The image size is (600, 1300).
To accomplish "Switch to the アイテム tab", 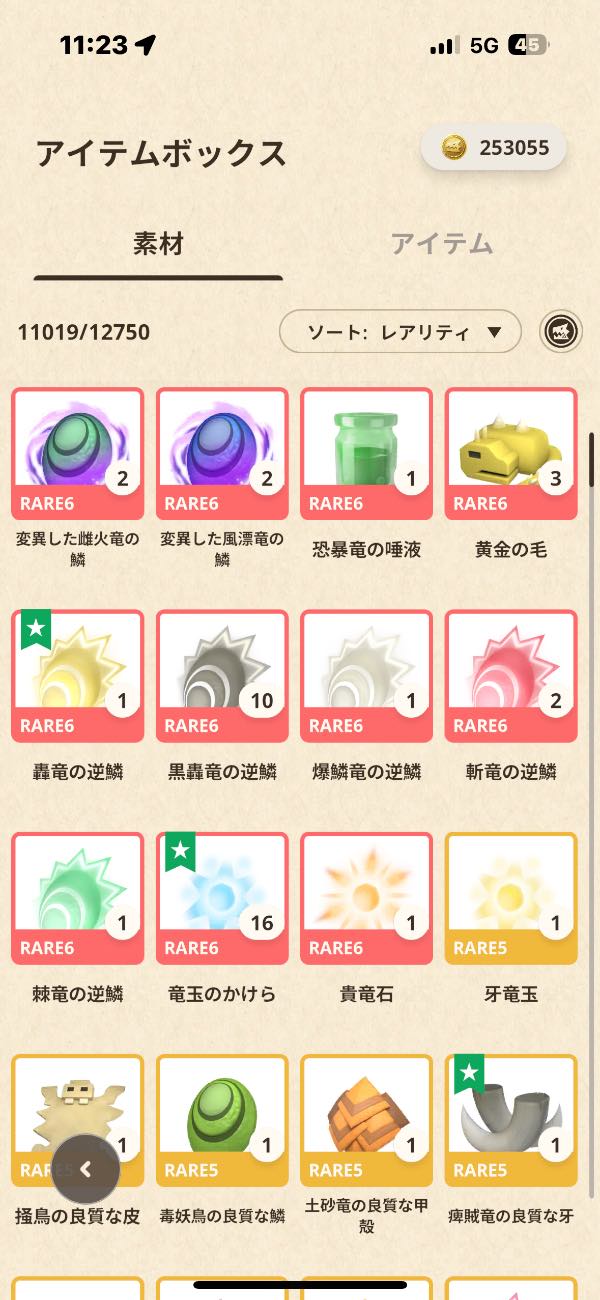I will coord(442,243).
